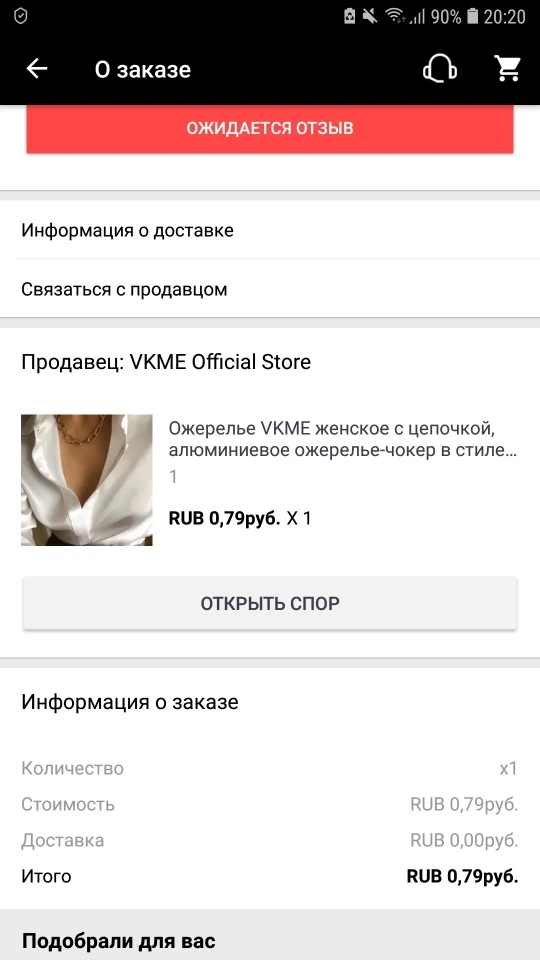Tap the Ожидается отзыв button
Viewport: 540px width, 960px height.
pyautogui.click(x=269, y=129)
